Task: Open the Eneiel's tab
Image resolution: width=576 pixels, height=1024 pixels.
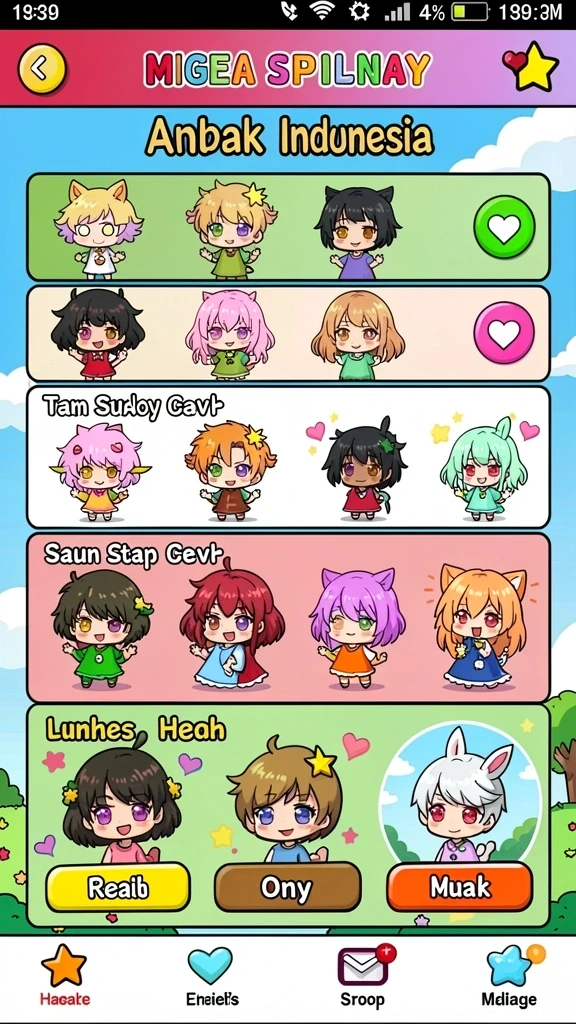Action: coord(212,976)
